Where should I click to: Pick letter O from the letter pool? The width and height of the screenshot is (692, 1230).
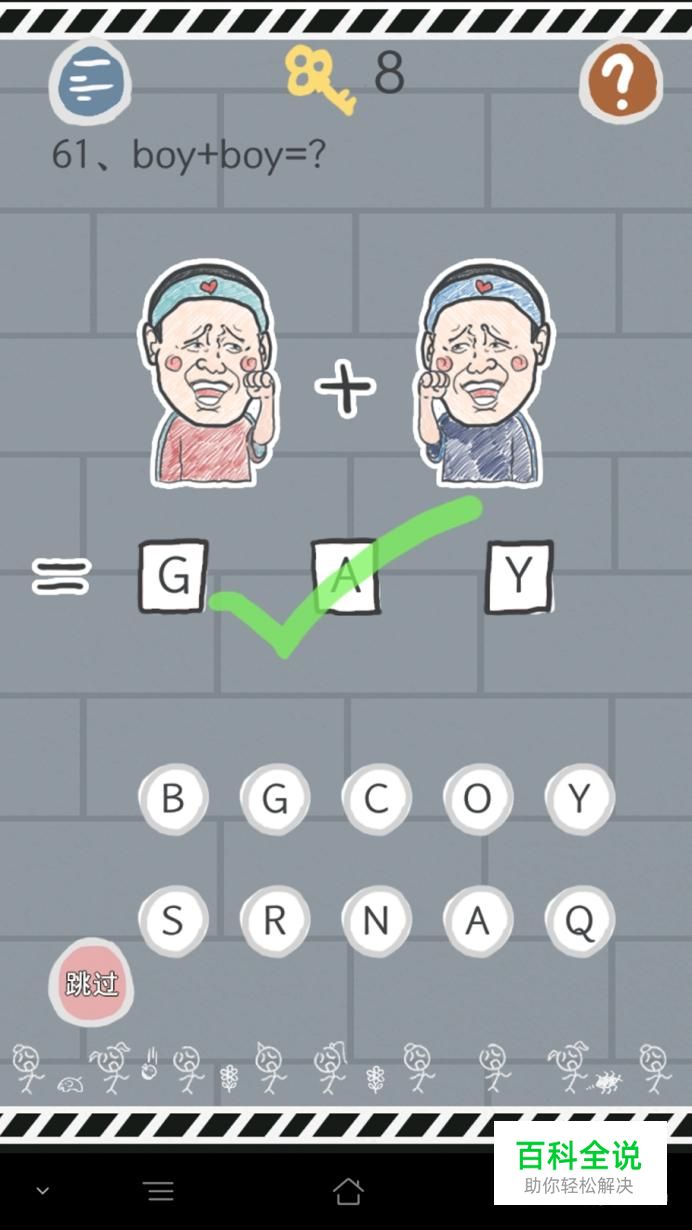click(478, 799)
